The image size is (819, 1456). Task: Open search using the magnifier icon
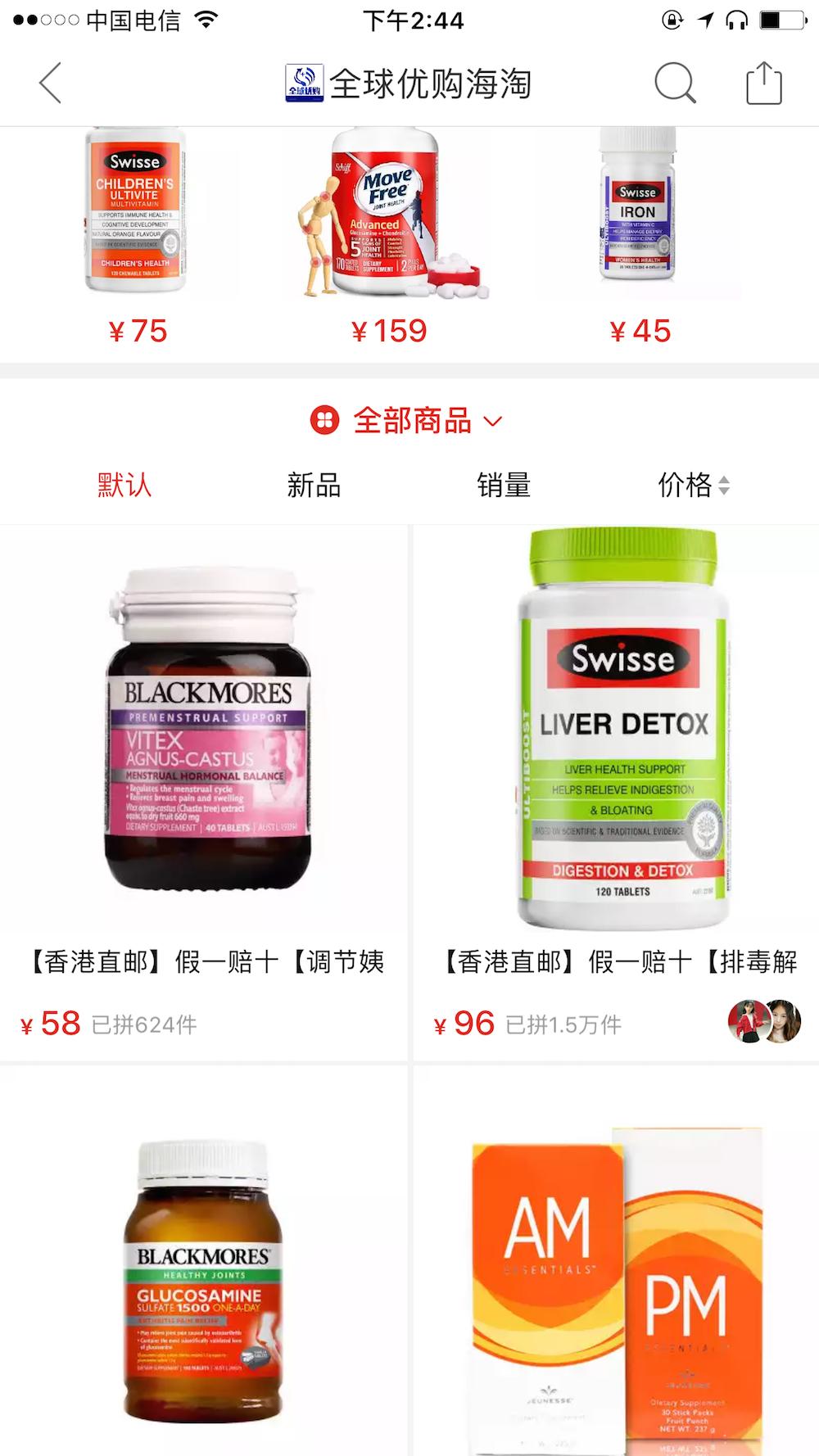click(x=674, y=83)
